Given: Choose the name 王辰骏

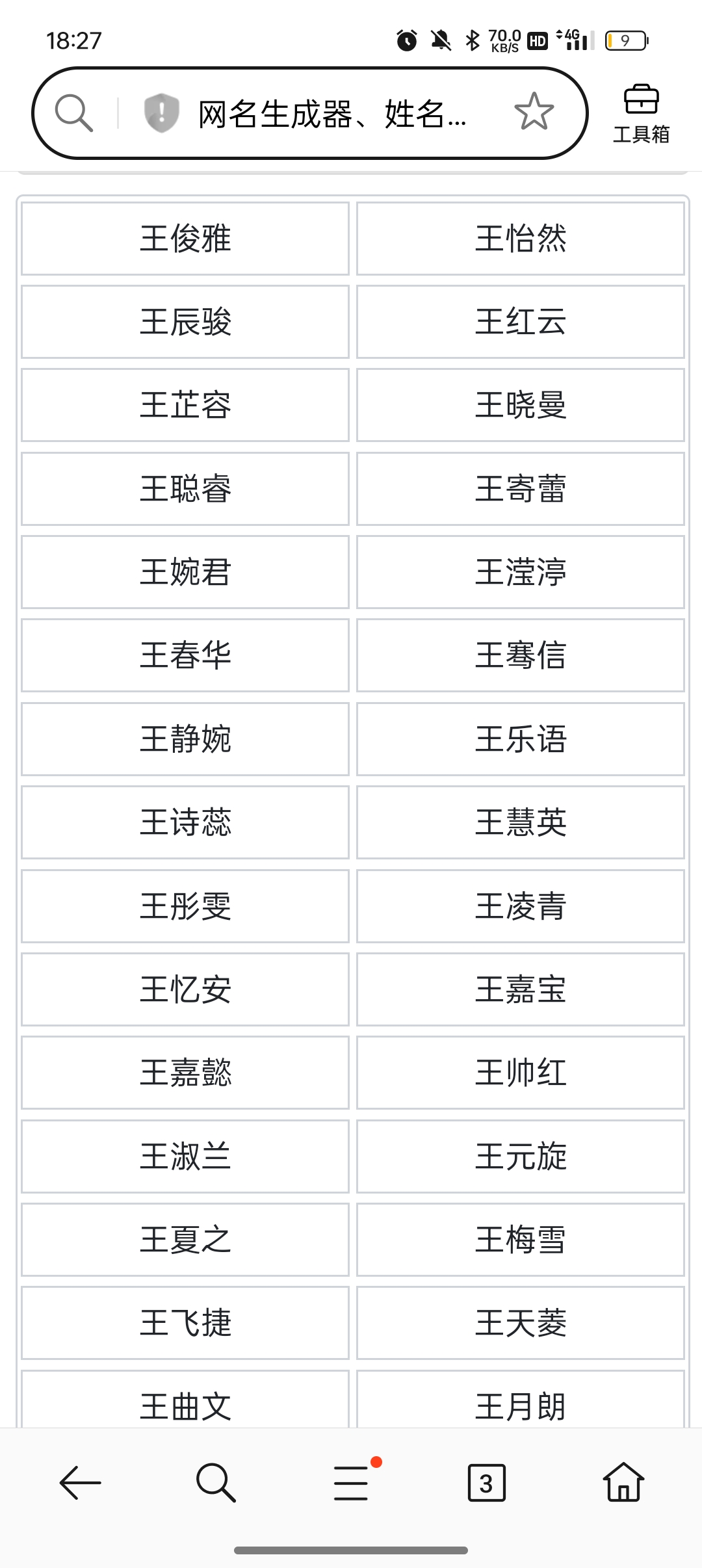Looking at the screenshot, I should pyautogui.click(x=185, y=322).
